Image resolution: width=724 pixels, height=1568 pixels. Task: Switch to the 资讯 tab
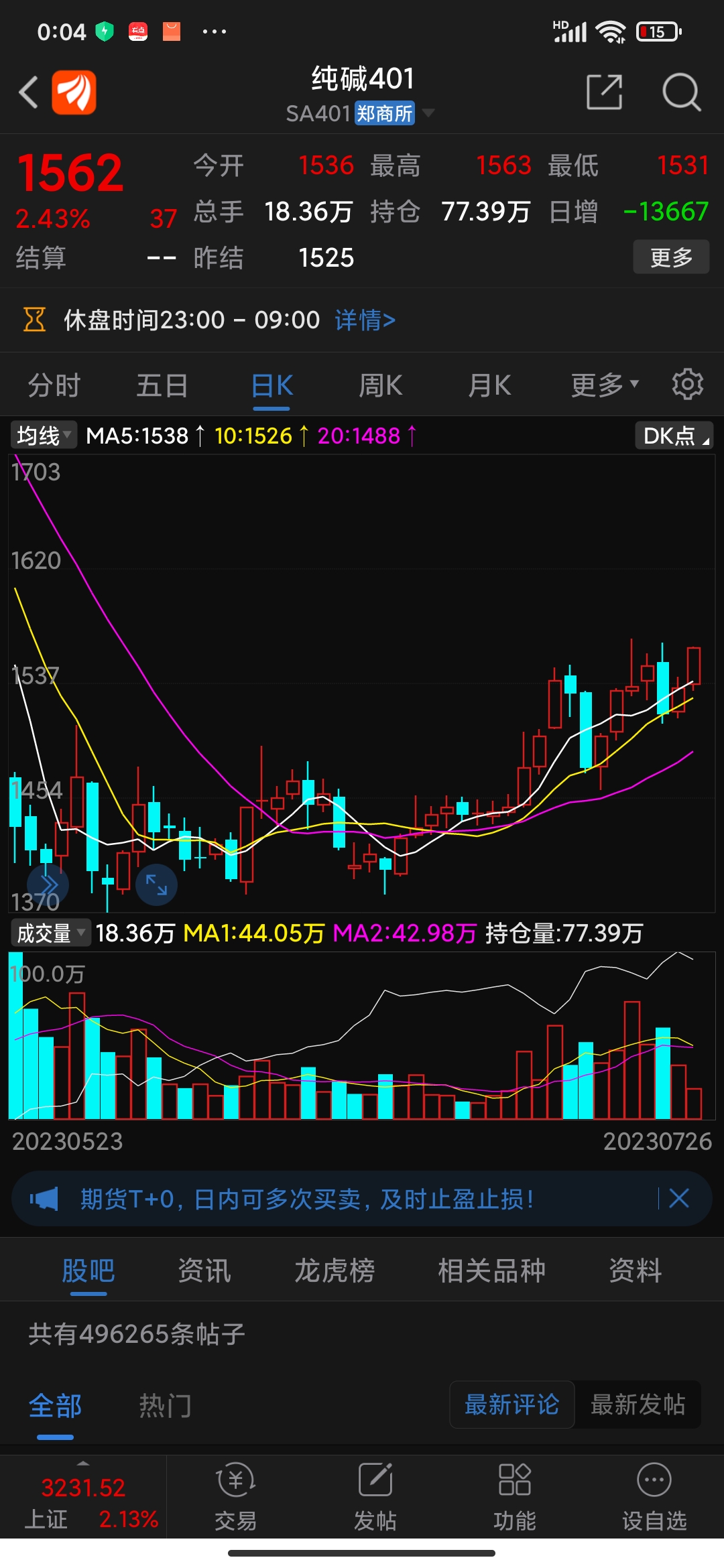[x=204, y=1270]
